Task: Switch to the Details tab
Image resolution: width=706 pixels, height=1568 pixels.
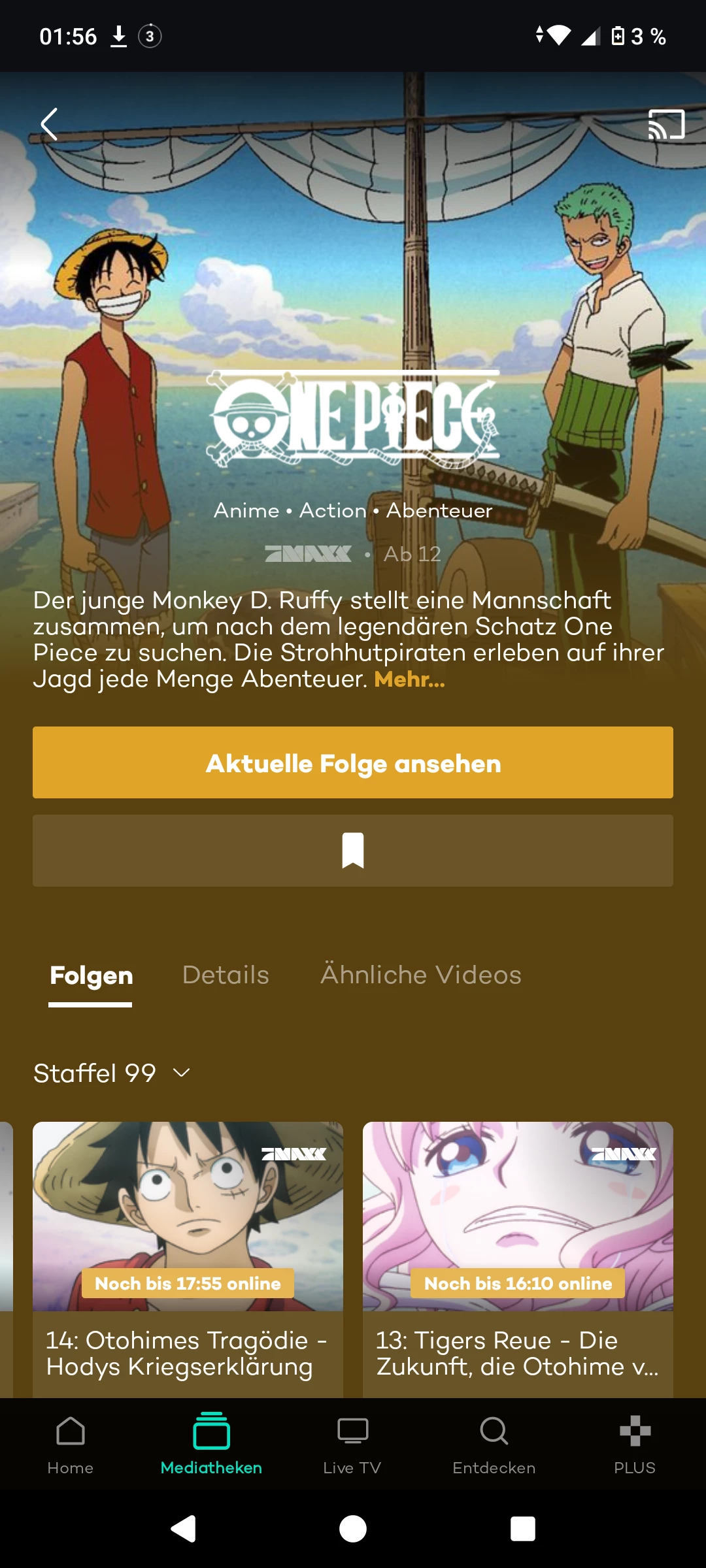Action: pyautogui.click(x=226, y=975)
